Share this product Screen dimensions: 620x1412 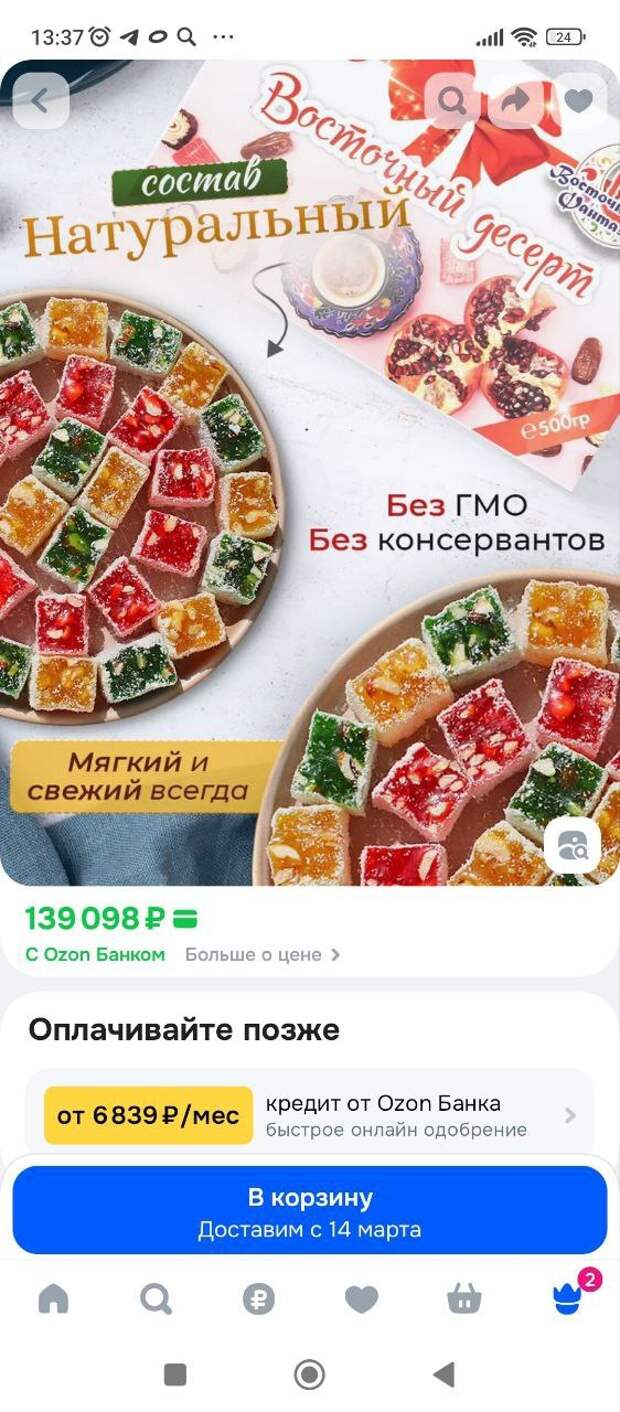(x=515, y=101)
